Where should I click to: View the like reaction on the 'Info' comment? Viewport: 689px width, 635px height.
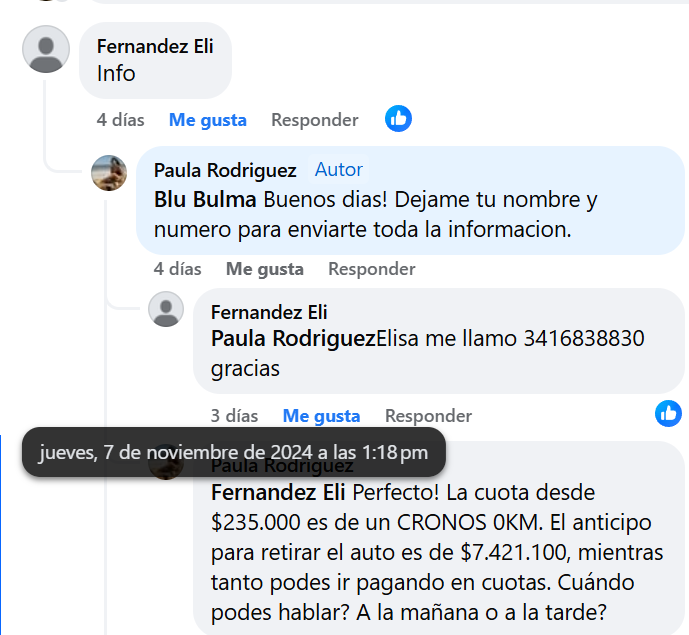(398, 119)
